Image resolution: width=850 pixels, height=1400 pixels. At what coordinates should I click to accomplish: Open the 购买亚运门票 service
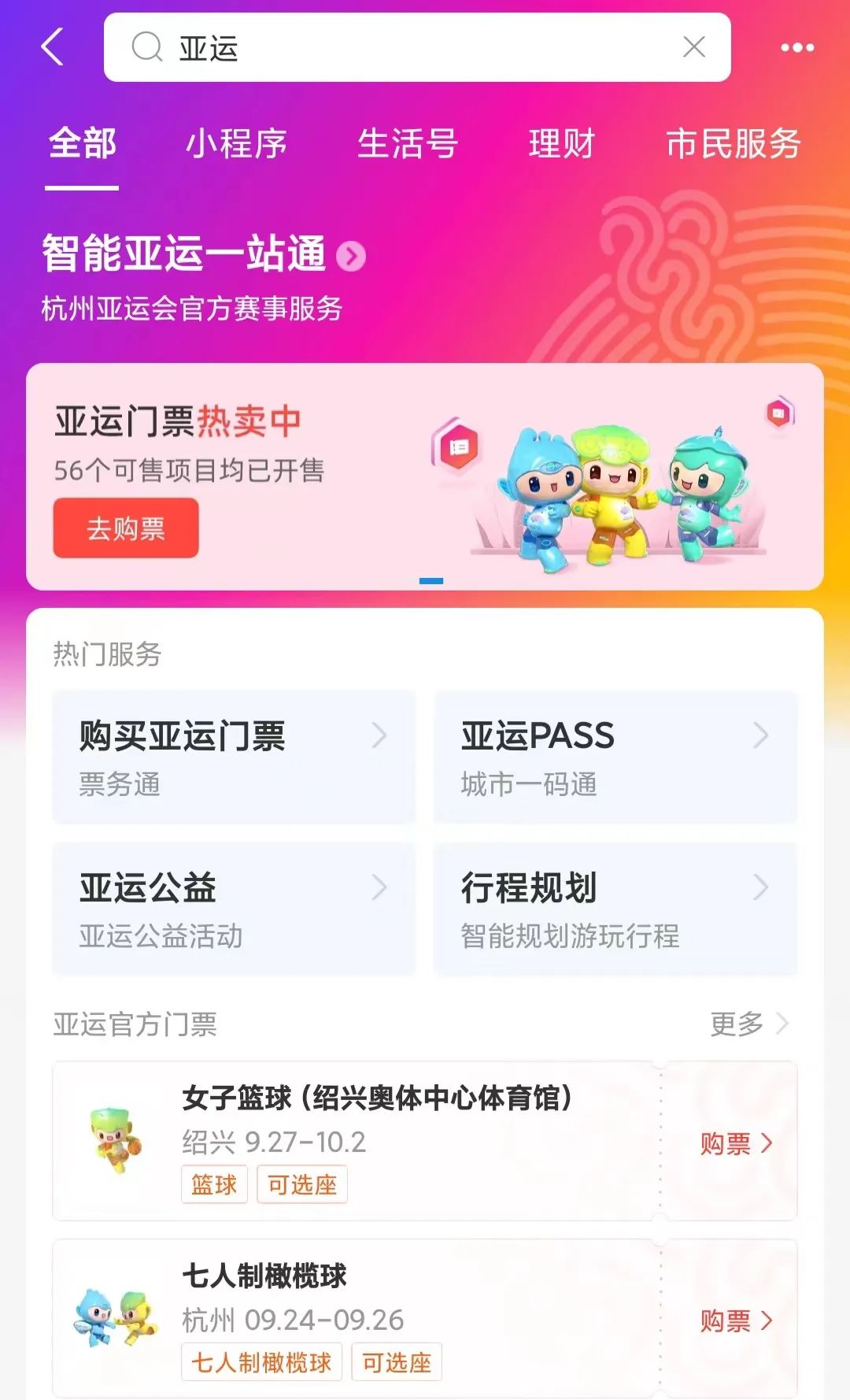[234, 757]
